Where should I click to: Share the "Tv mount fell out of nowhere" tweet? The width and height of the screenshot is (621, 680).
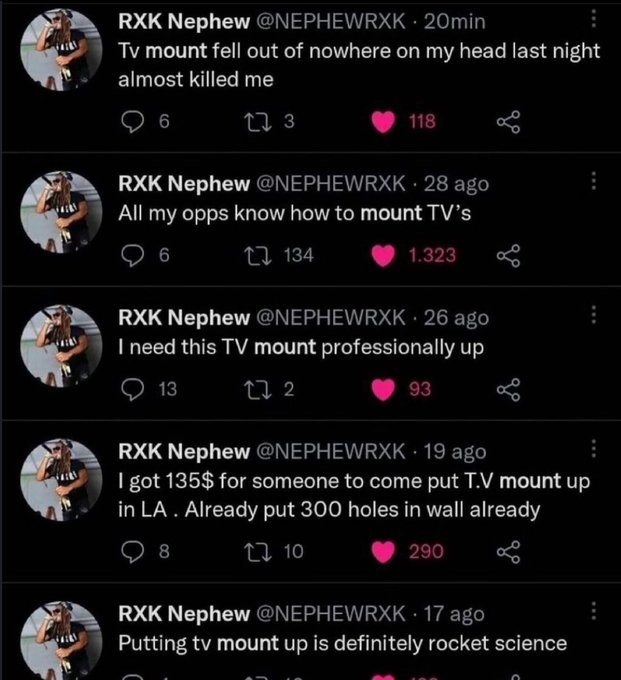pos(509,122)
